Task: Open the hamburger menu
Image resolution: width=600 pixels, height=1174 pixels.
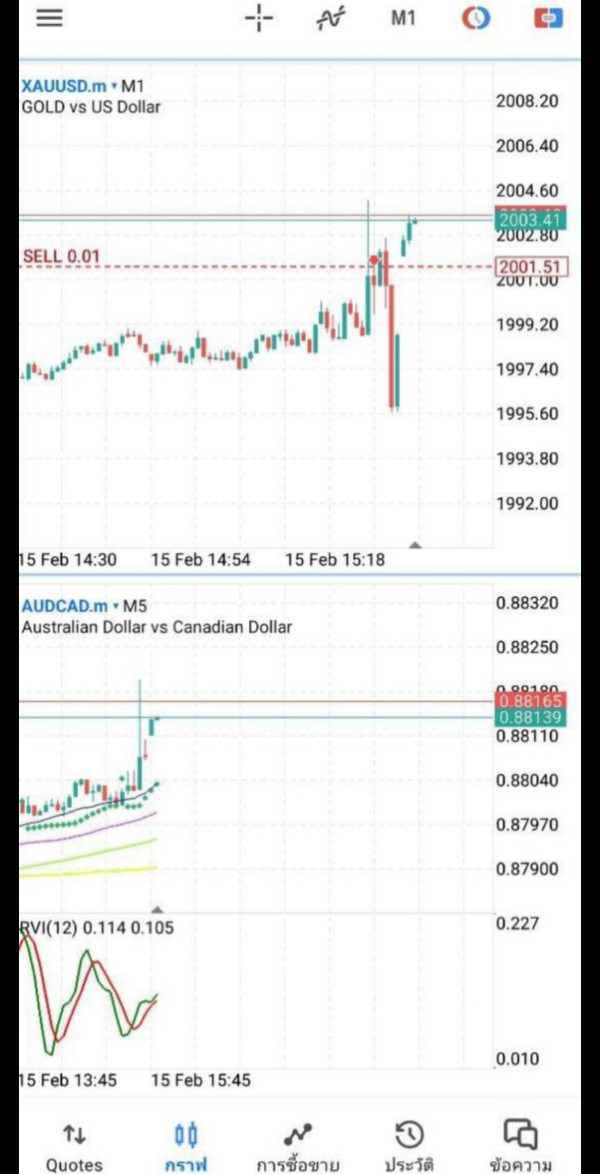Action: [x=49, y=18]
